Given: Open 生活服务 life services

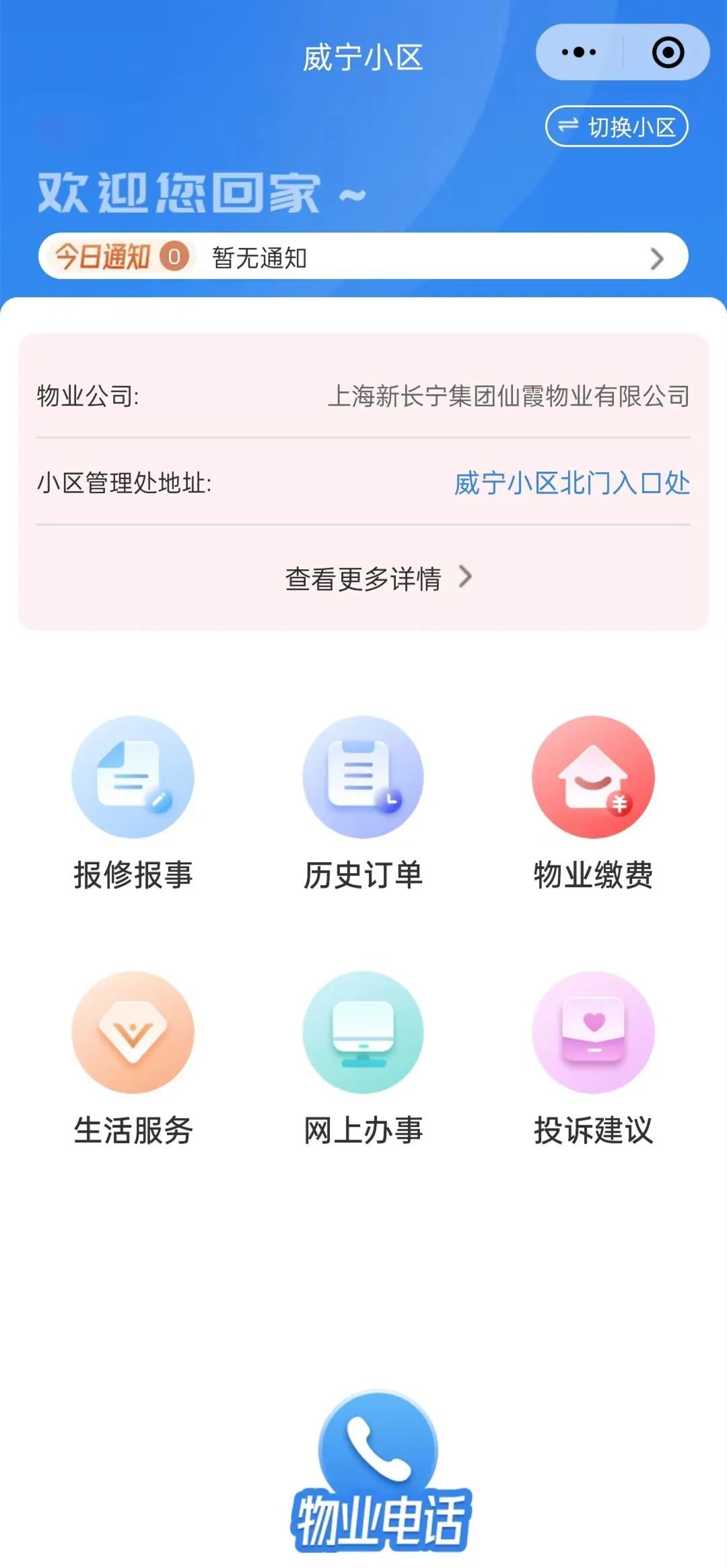Looking at the screenshot, I should 133,1059.
